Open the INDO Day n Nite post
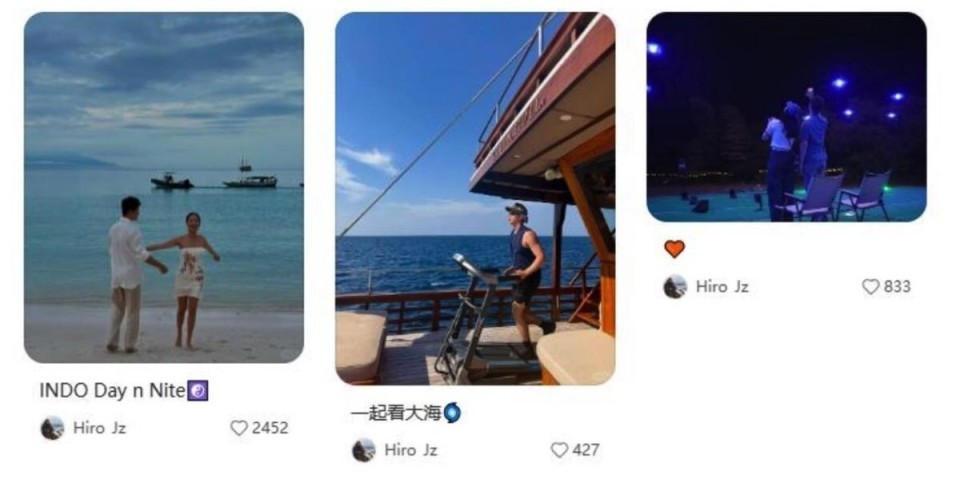 pos(163,187)
